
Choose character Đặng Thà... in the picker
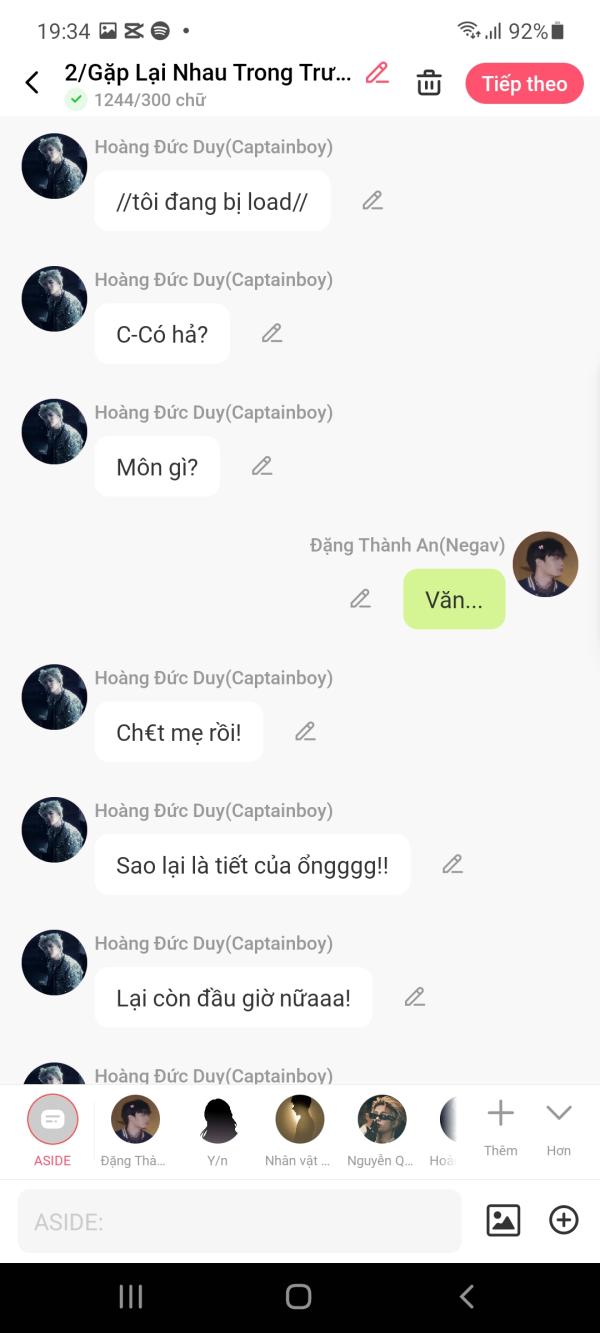[134, 1130]
